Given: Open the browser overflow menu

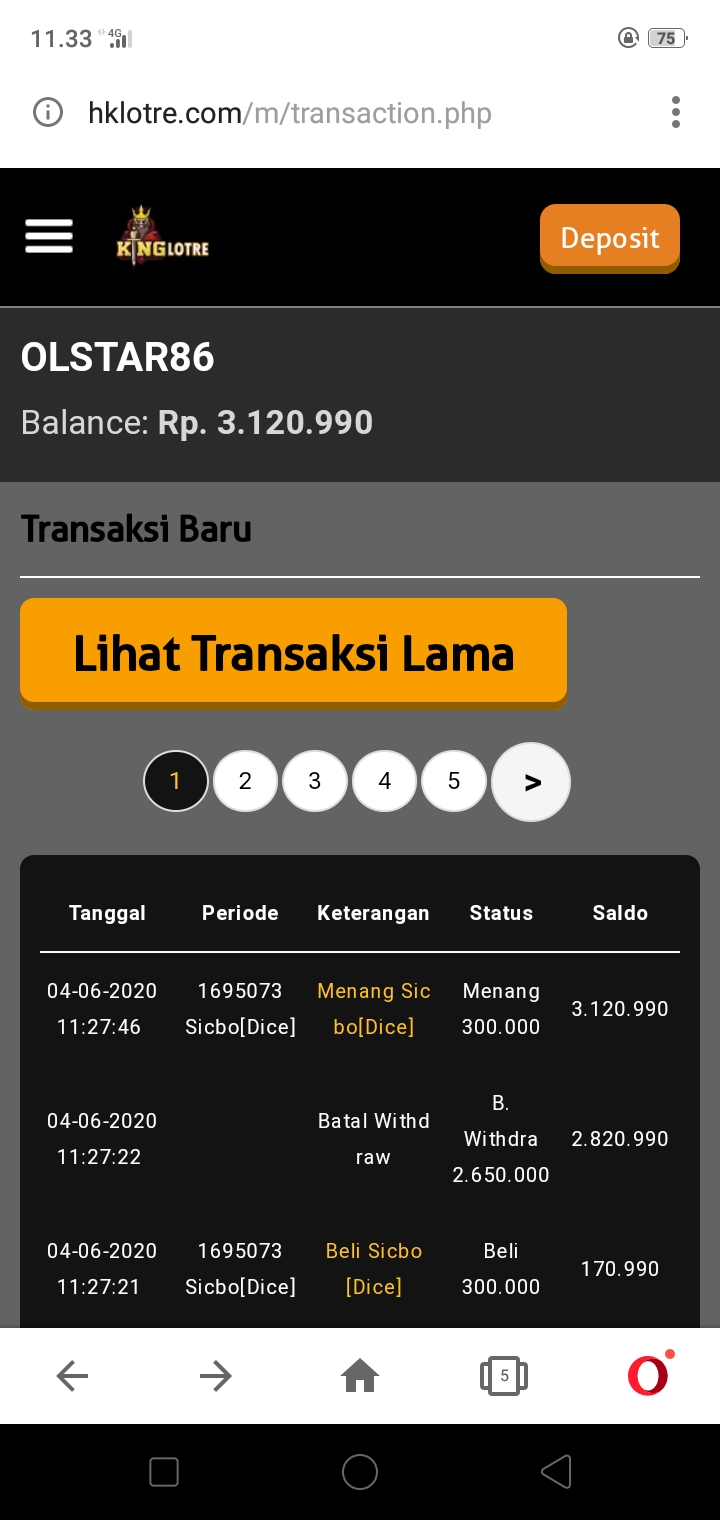Looking at the screenshot, I should [676, 112].
